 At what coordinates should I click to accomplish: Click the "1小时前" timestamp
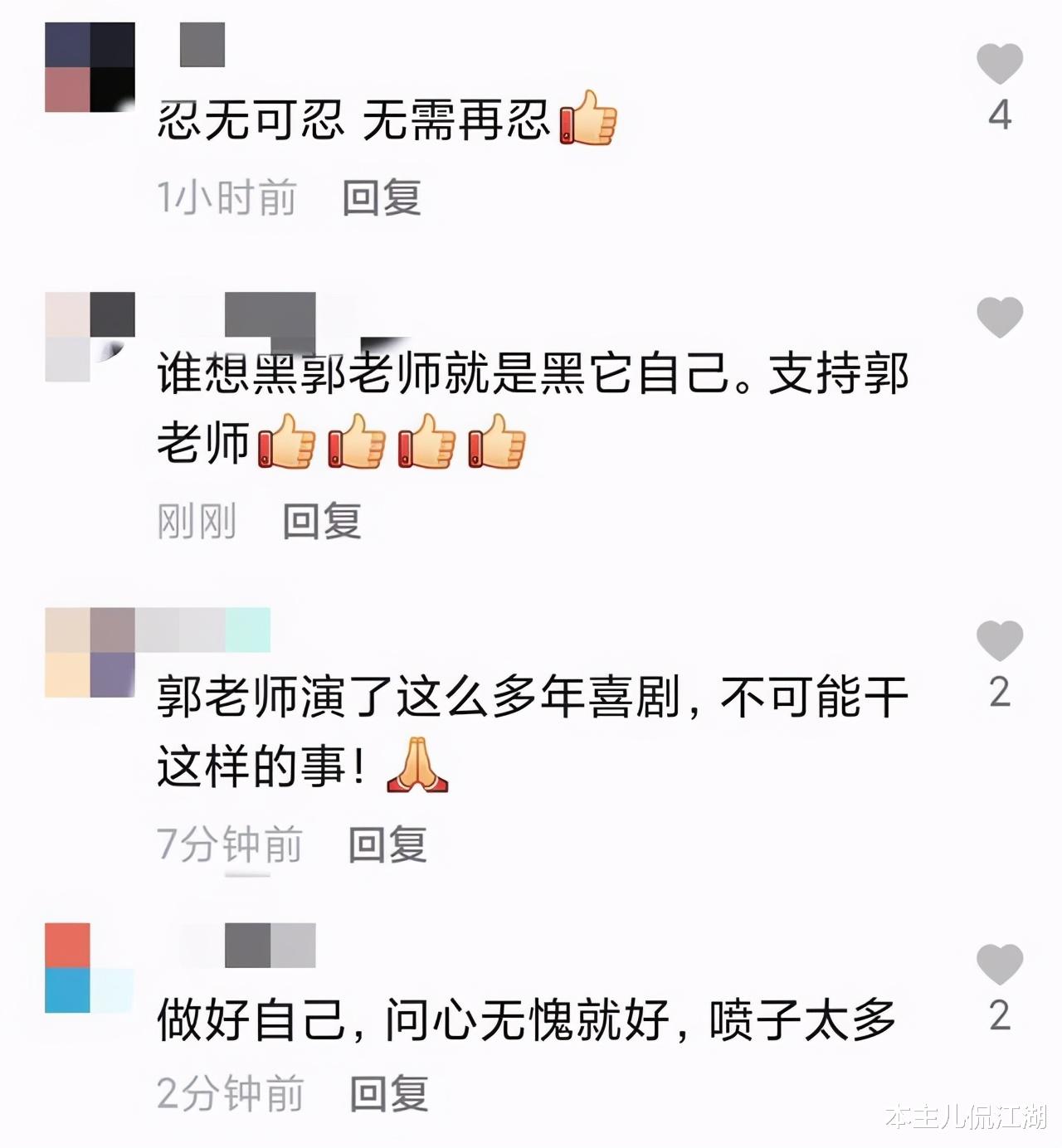[225, 197]
